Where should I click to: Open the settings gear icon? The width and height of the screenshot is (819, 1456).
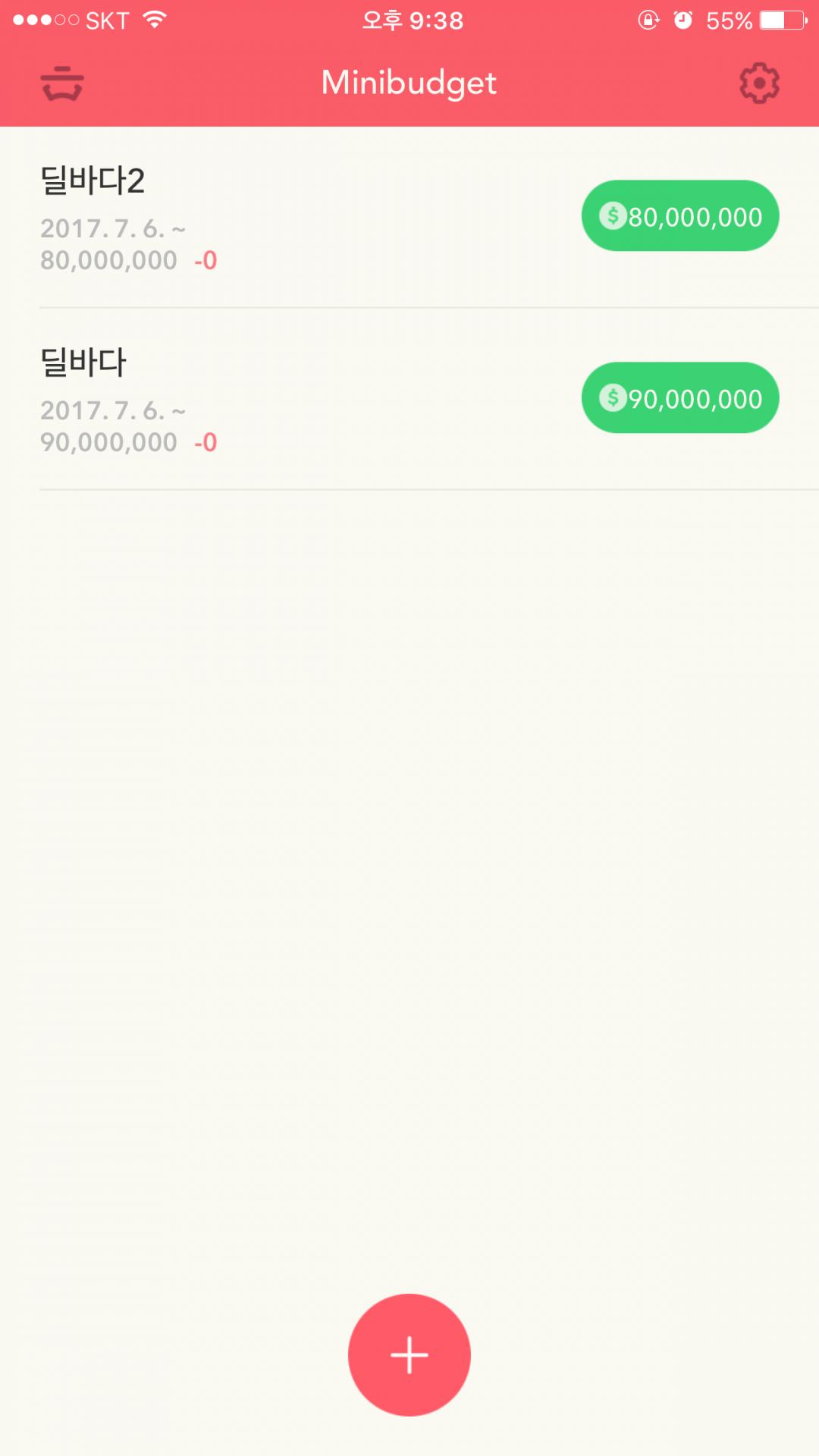click(759, 83)
